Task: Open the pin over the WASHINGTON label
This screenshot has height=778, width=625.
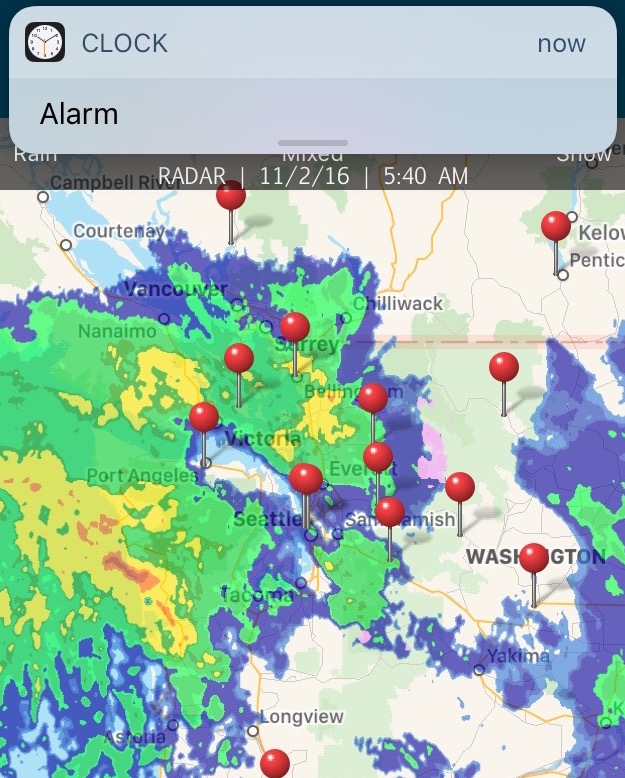Action: (534, 558)
